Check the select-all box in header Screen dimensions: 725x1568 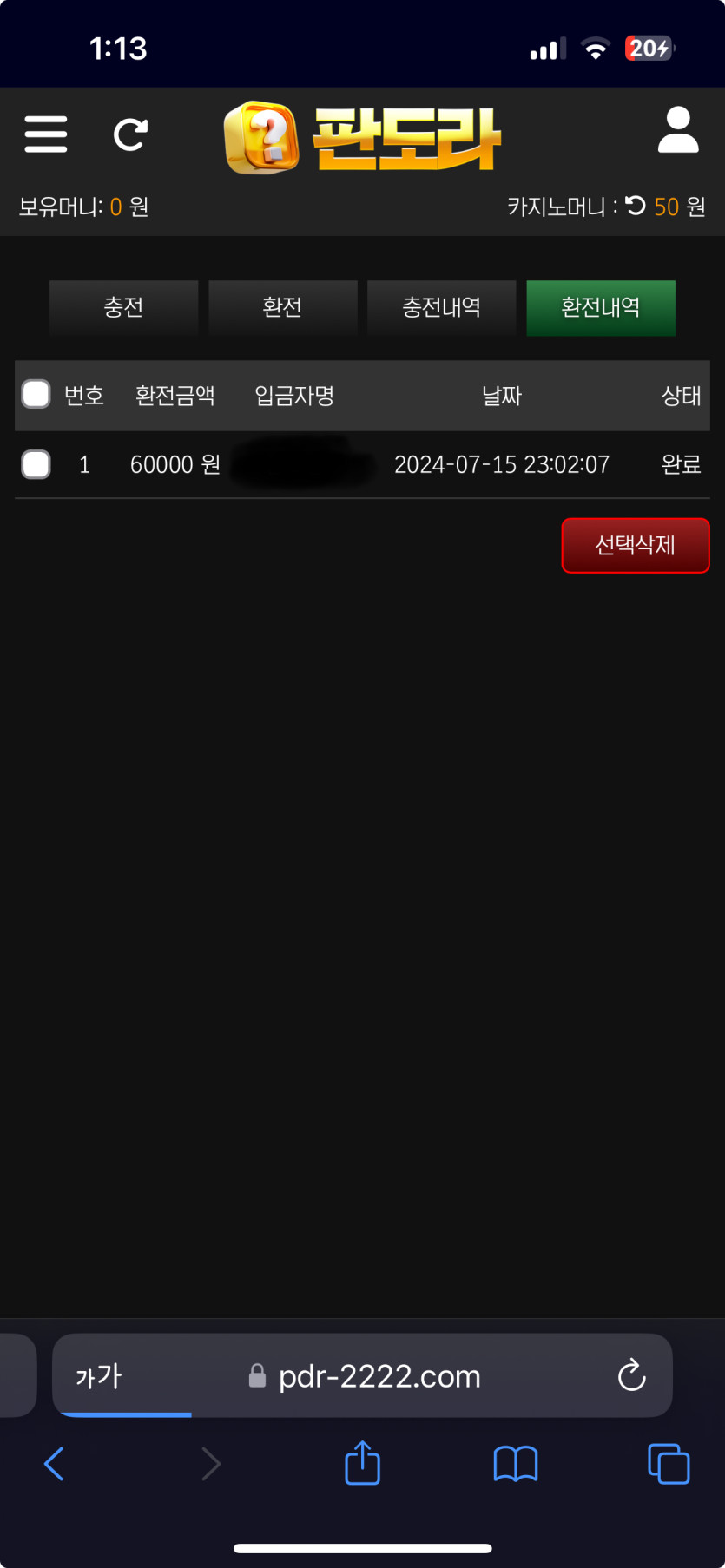(36, 395)
